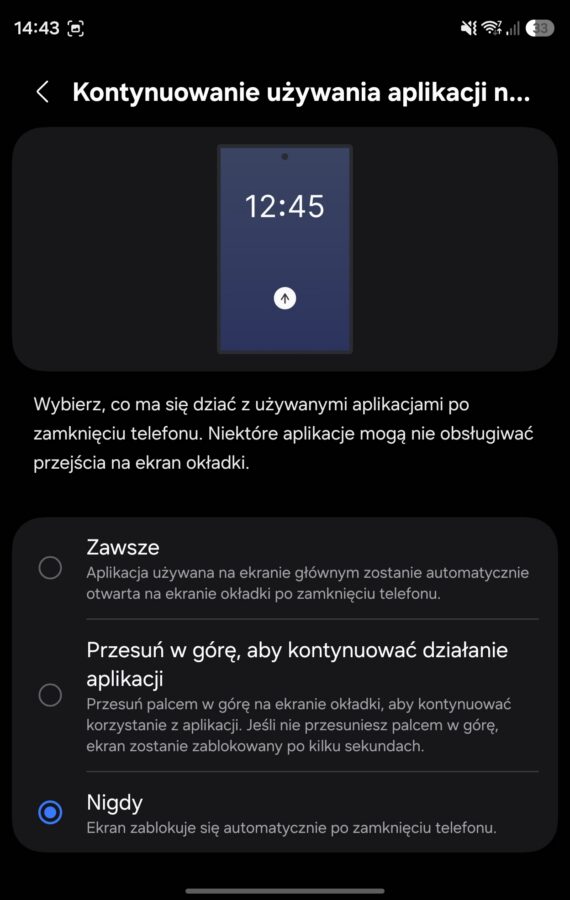Select the Nigdy option

click(285, 812)
